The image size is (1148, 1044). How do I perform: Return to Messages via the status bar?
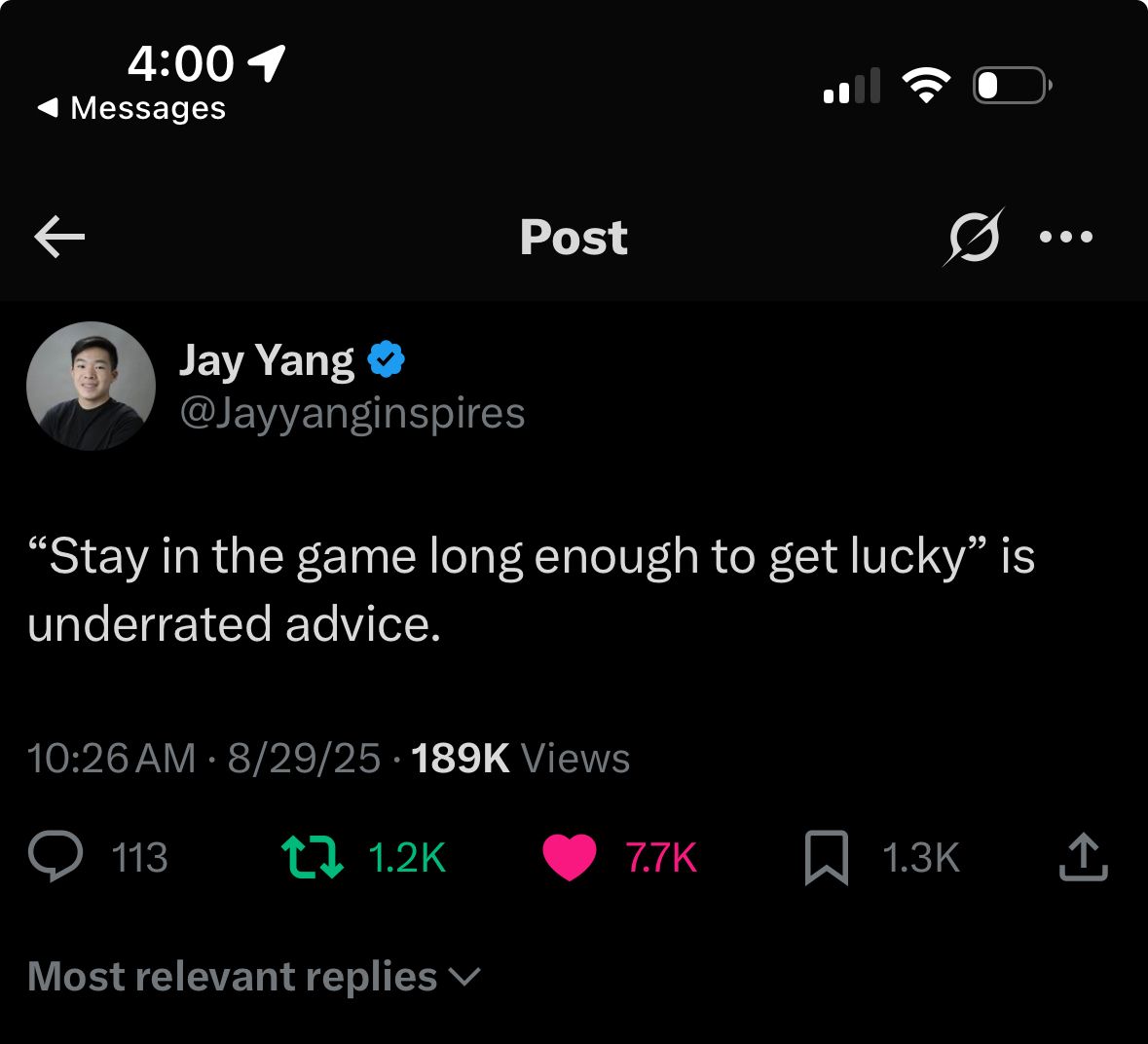(131, 108)
